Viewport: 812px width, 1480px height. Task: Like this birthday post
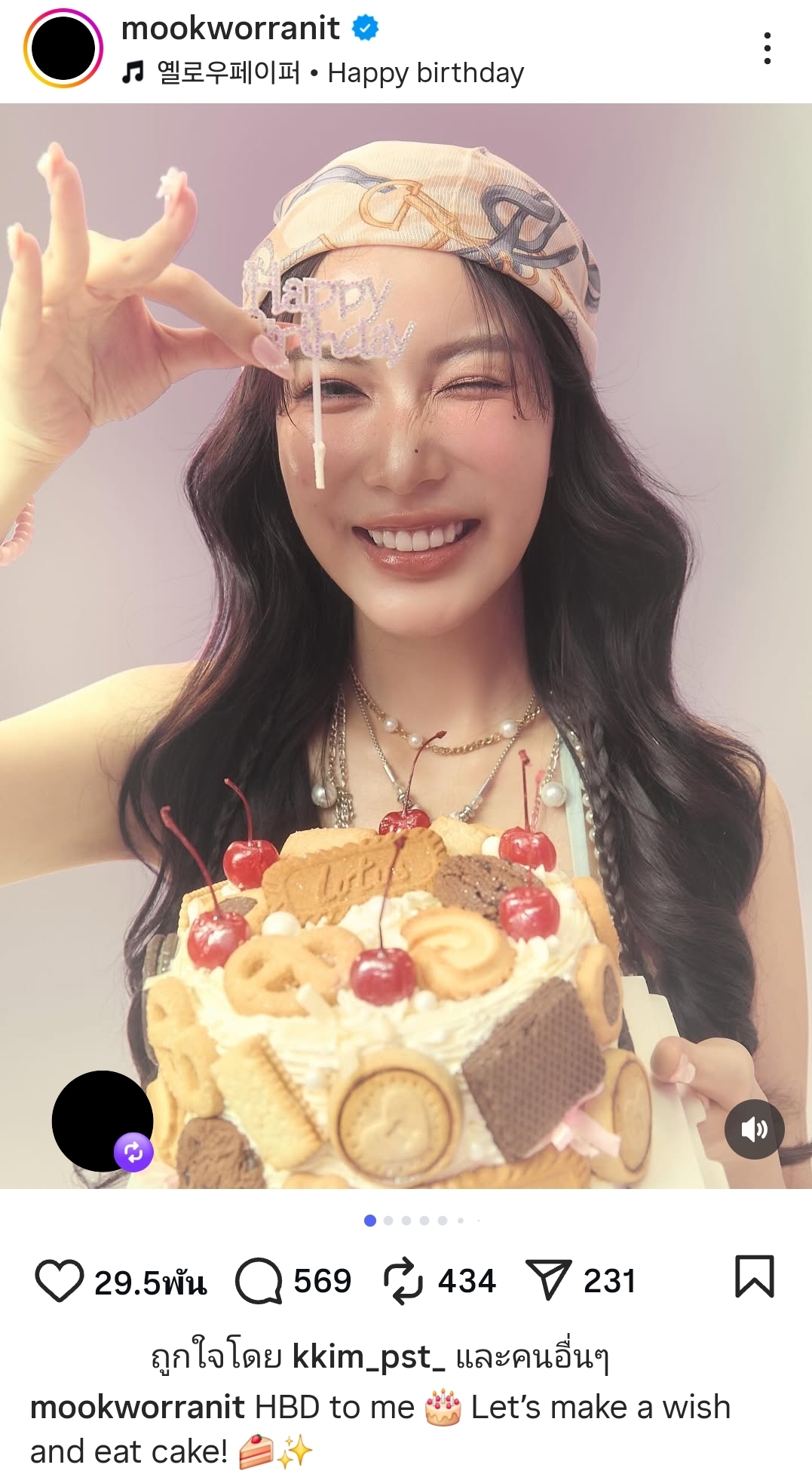click(x=59, y=1281)
